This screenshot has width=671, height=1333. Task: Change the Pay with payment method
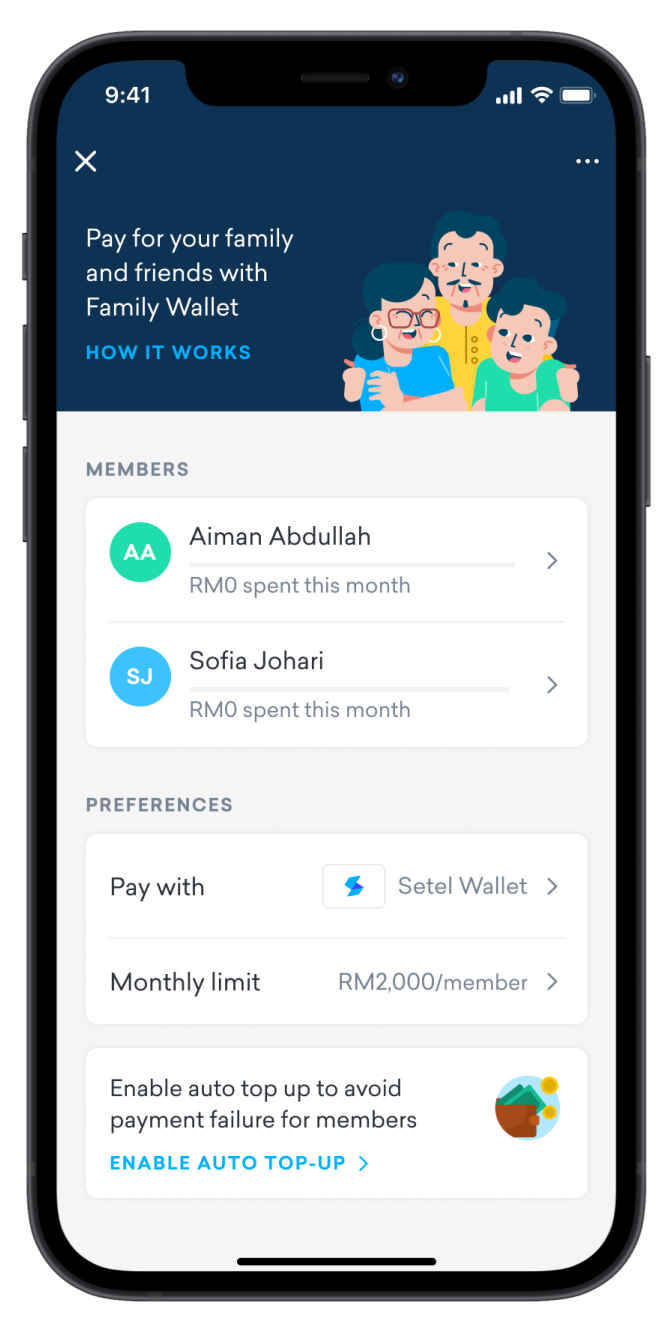336,886
